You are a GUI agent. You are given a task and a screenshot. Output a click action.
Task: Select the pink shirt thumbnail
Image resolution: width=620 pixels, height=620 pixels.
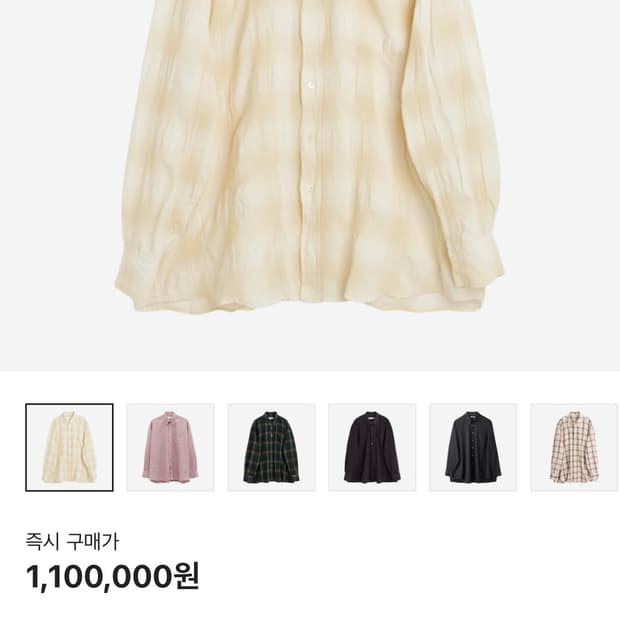pos(170,448)
